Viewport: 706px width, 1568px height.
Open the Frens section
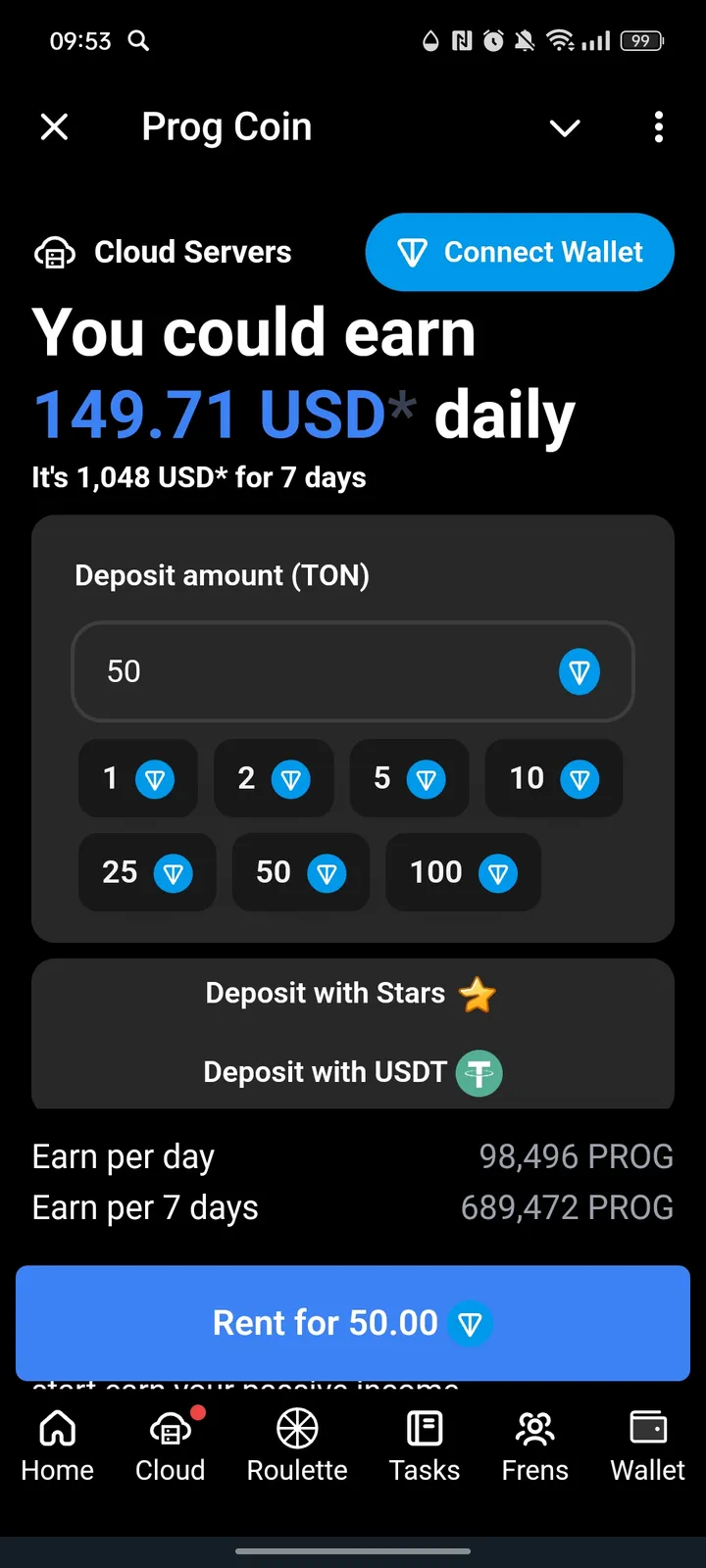[534, 1445]
